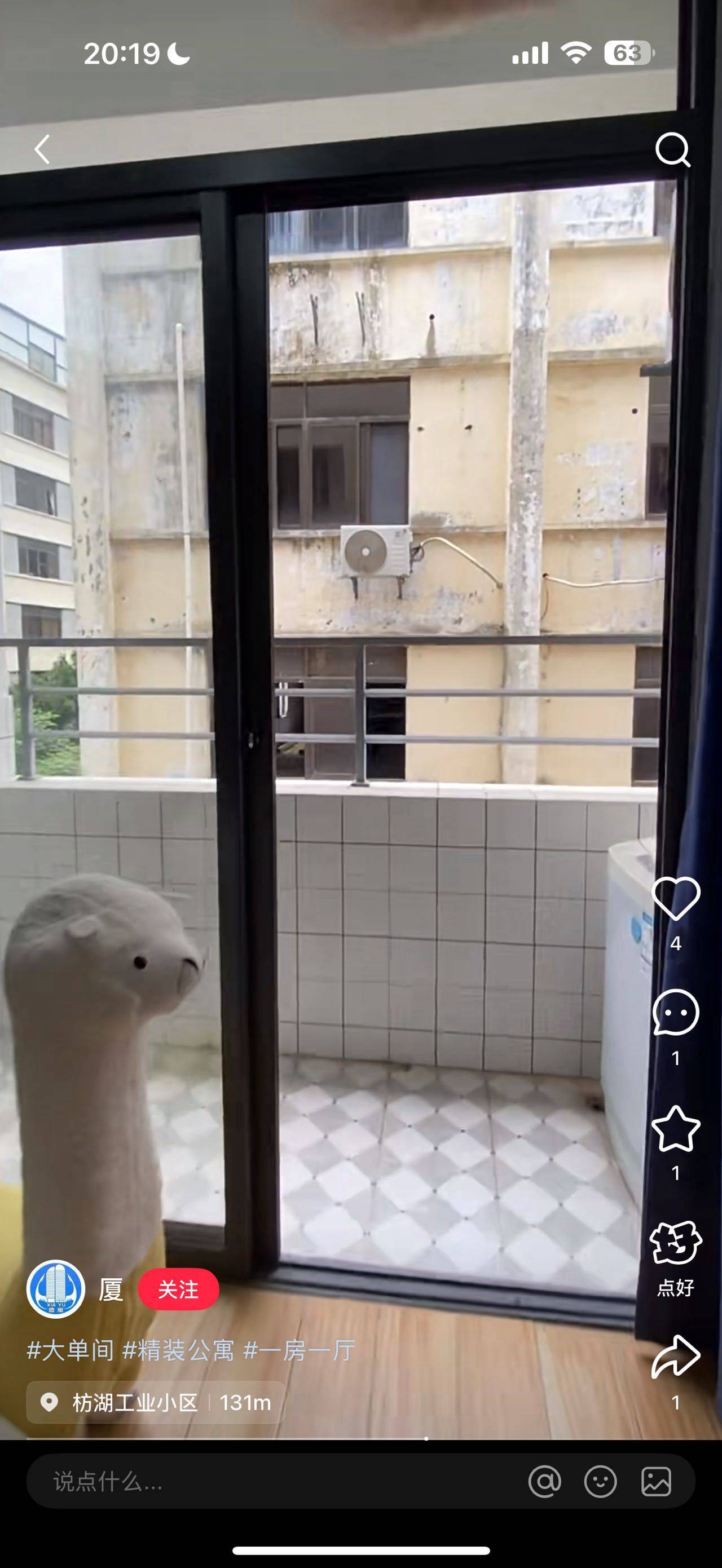Mention someone with the @ icon

pyautogui.click(x=545, y=1482)
